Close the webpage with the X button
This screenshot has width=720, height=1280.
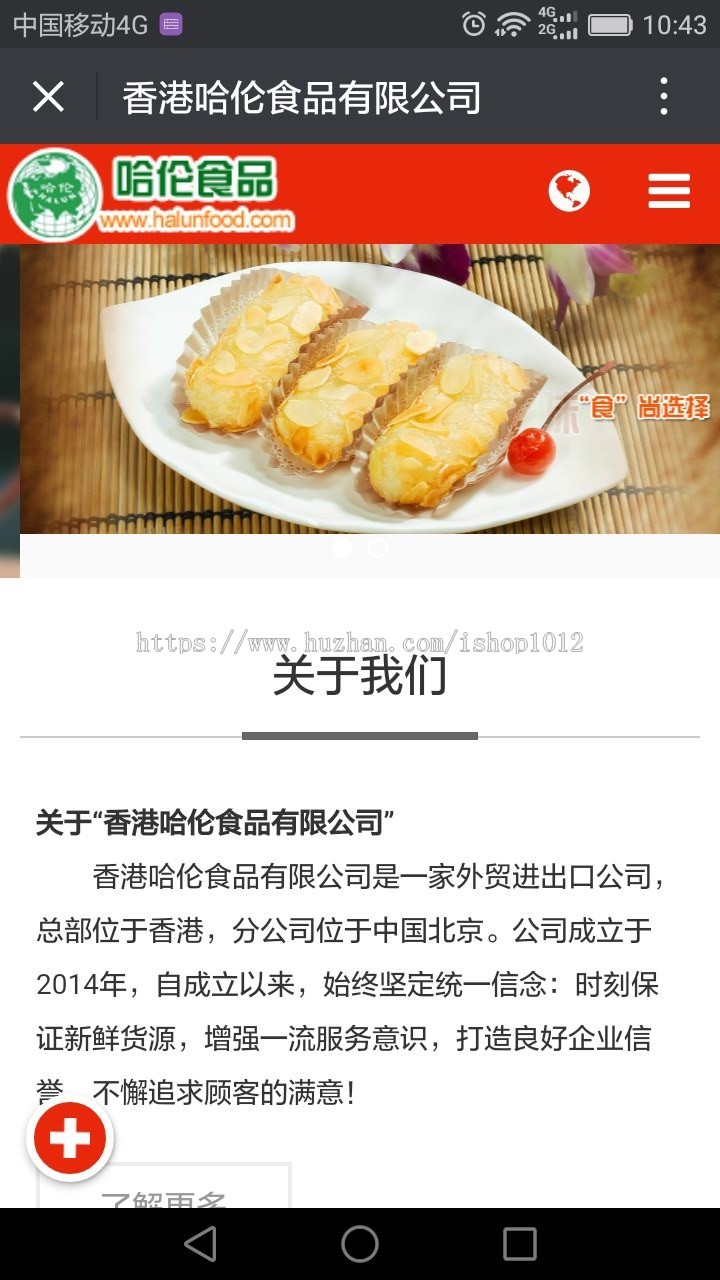coord(47,96)
